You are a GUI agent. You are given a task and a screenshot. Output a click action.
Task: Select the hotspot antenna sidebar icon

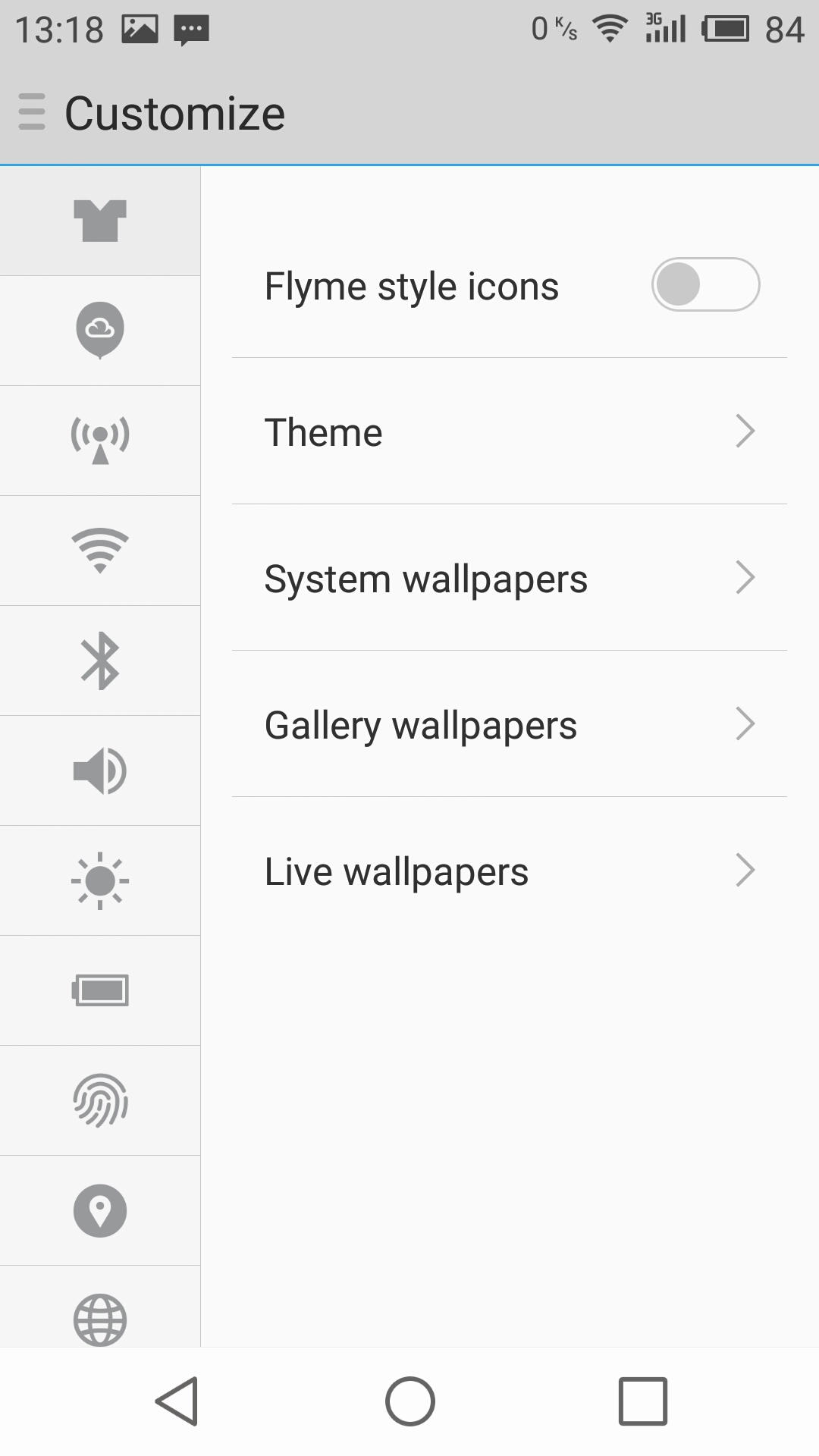(x=100, y=441)
